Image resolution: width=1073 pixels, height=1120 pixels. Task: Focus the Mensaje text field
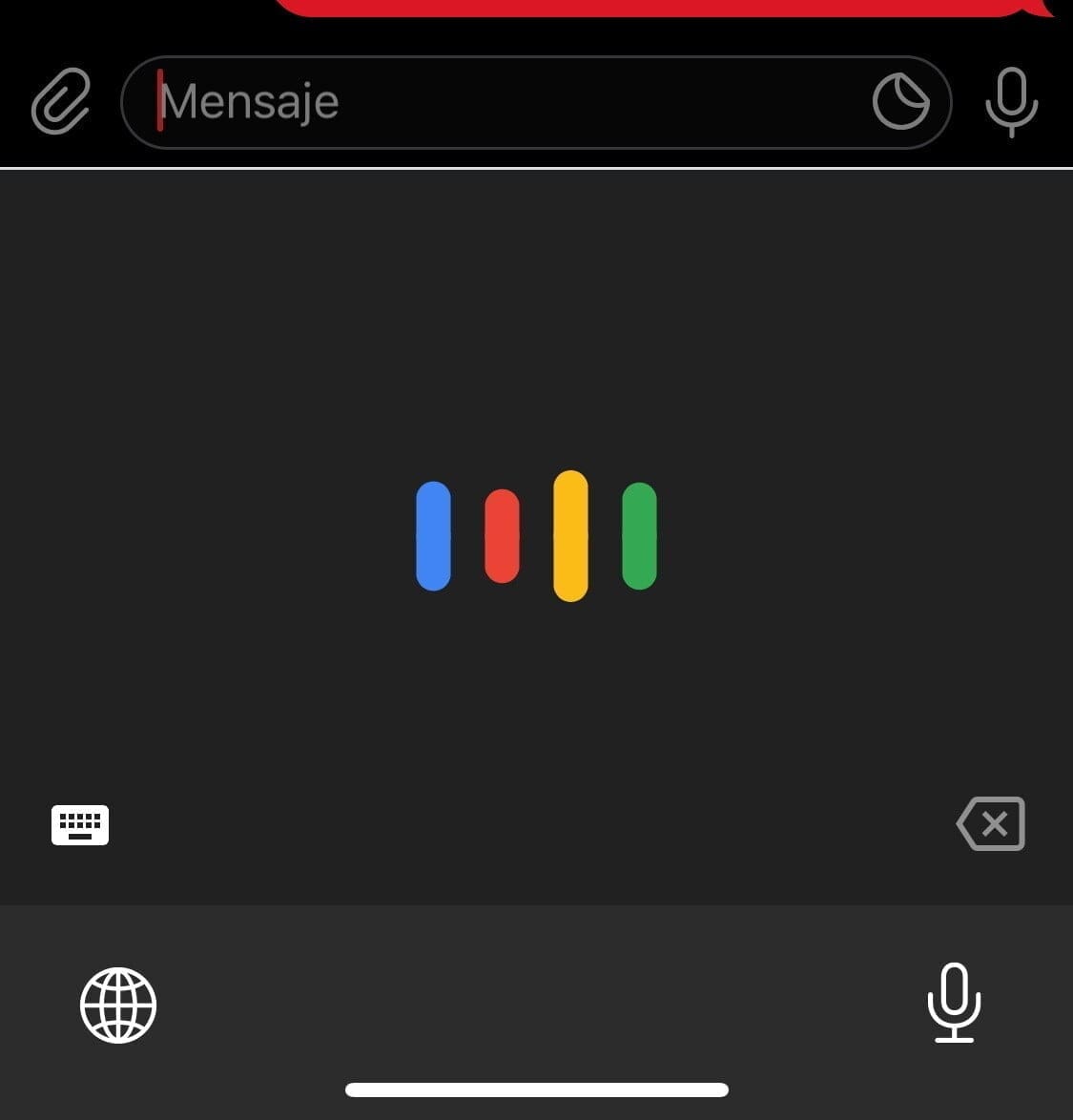tap(496, 102)
